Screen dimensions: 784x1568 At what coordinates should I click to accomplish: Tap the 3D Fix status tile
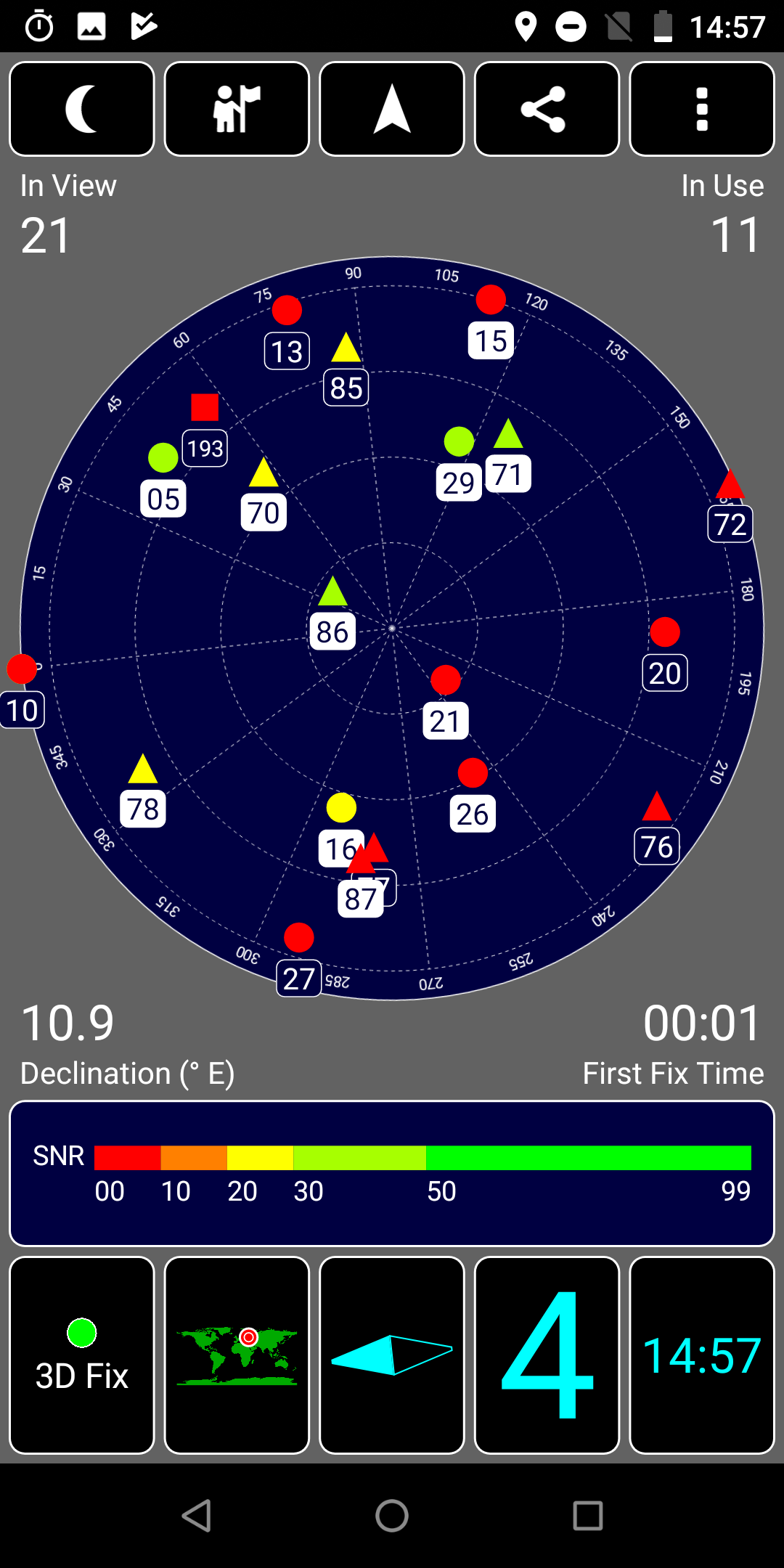point(82,1355)
